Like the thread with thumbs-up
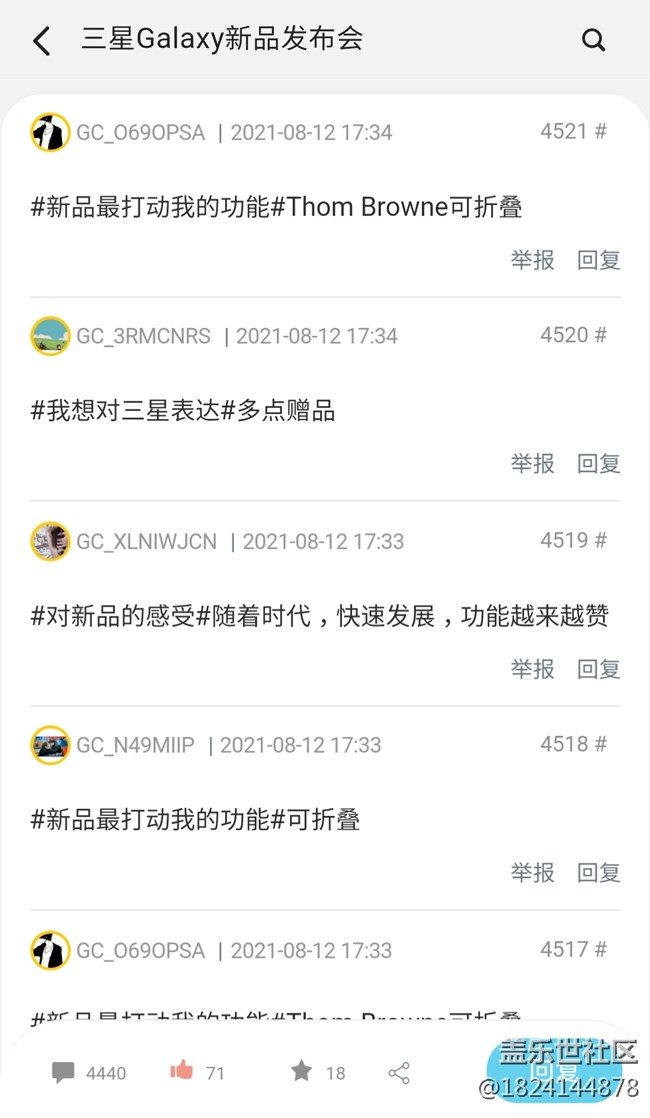This screenshot has width=650, height=1118. pos(181,1072)
